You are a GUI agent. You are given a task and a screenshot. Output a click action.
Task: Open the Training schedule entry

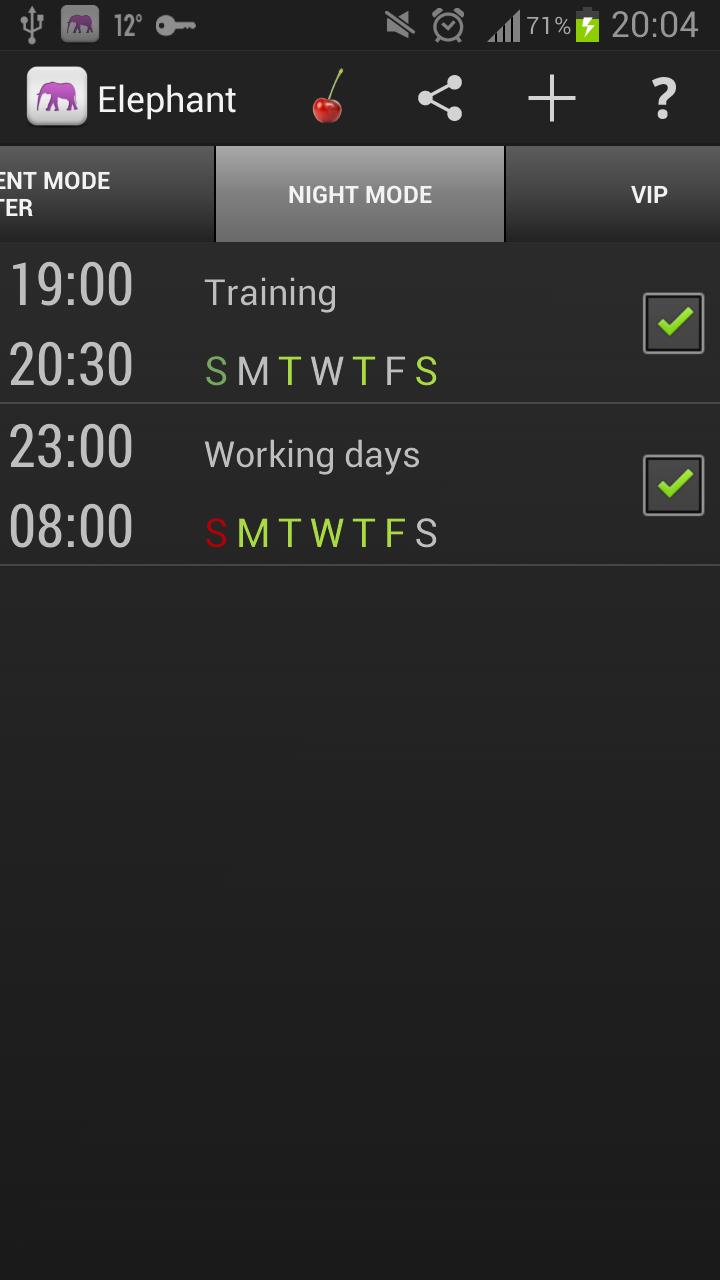click(300, 325)
